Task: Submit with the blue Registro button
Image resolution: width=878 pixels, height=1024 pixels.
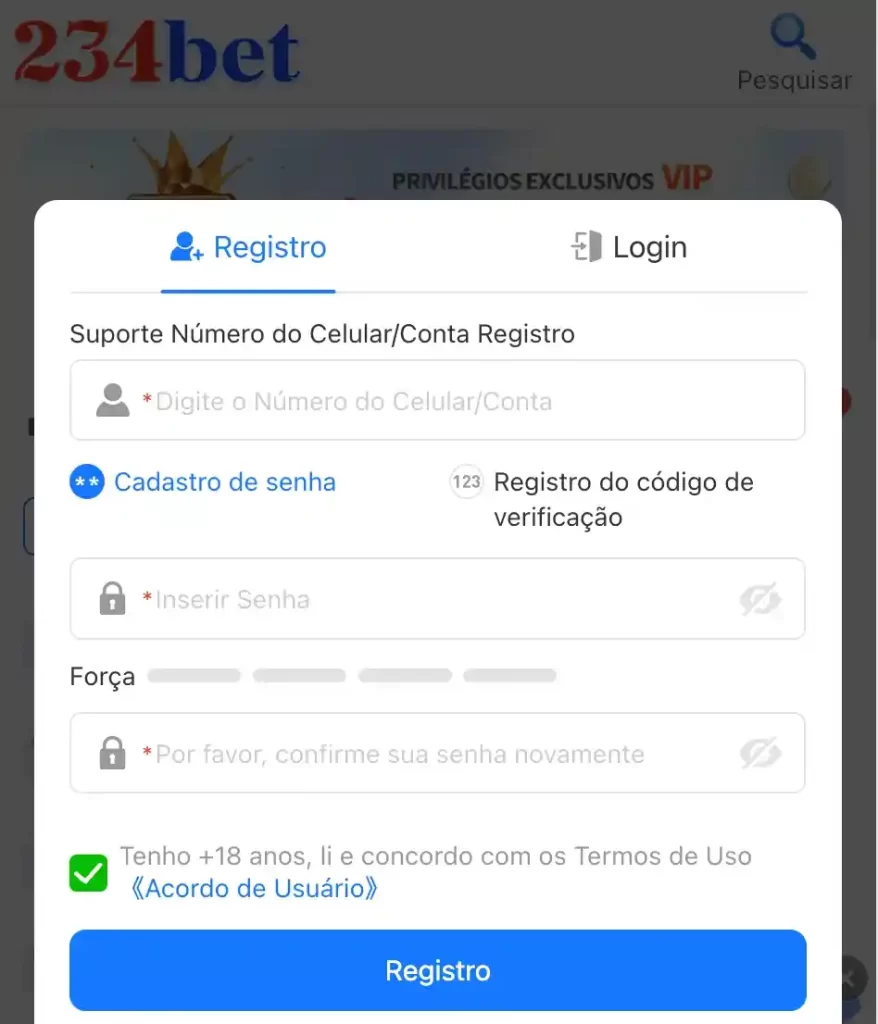Action: click(x=437, y=970)
